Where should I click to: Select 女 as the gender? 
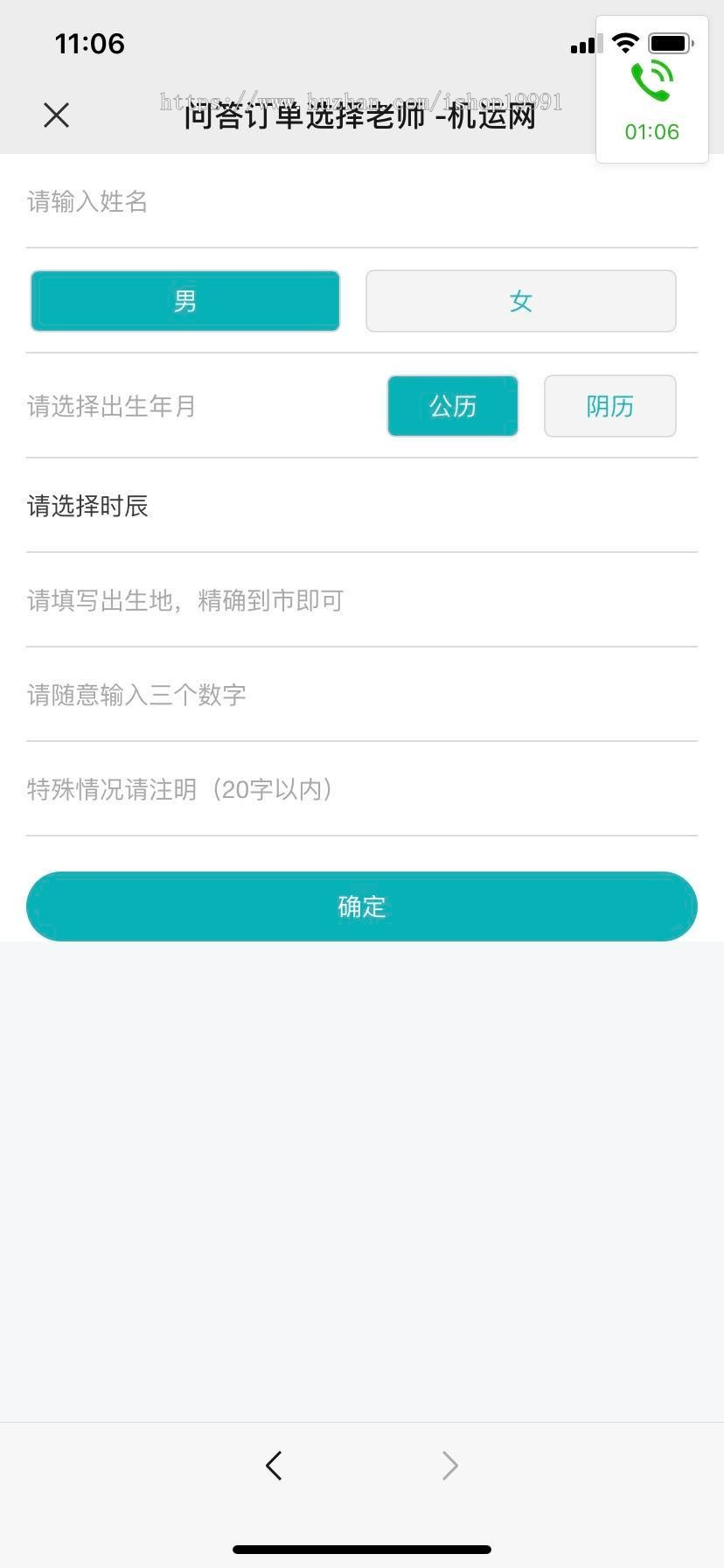(520, 300)
